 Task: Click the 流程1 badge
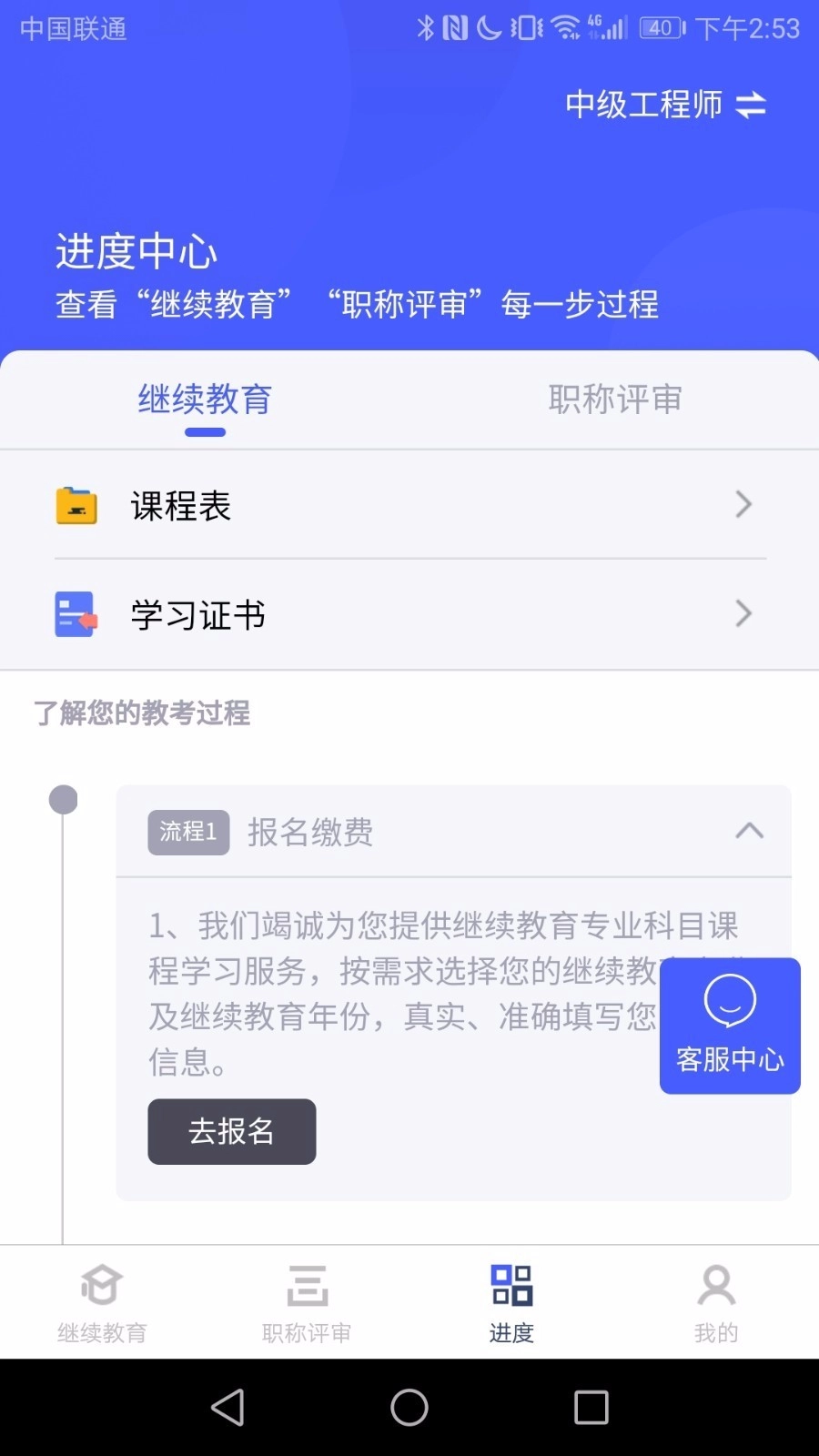pos(187,832)
